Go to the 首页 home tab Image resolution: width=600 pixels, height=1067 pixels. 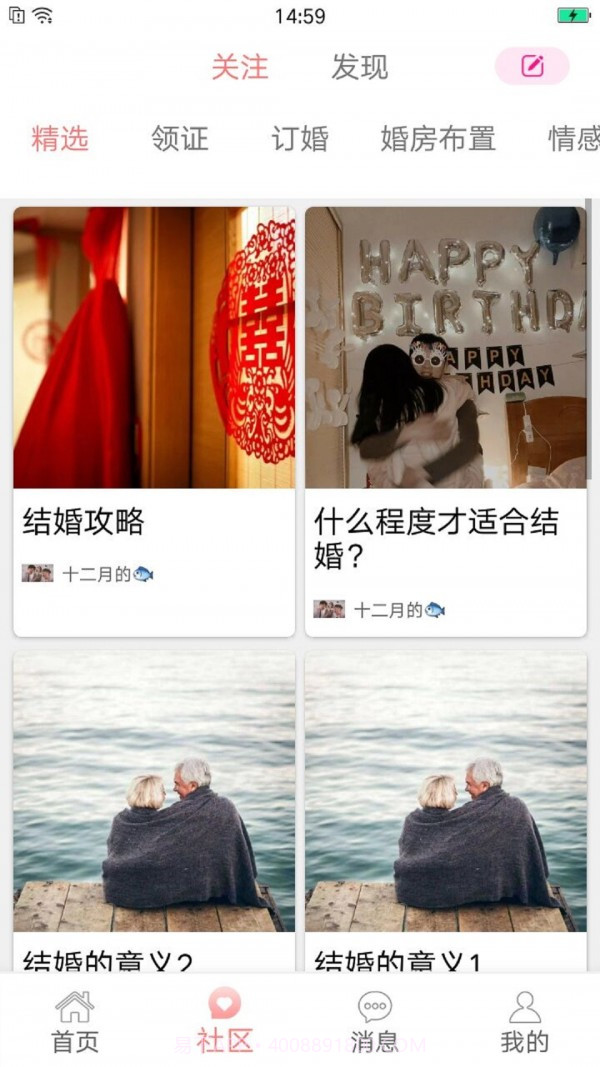(x=75, y=1021)
